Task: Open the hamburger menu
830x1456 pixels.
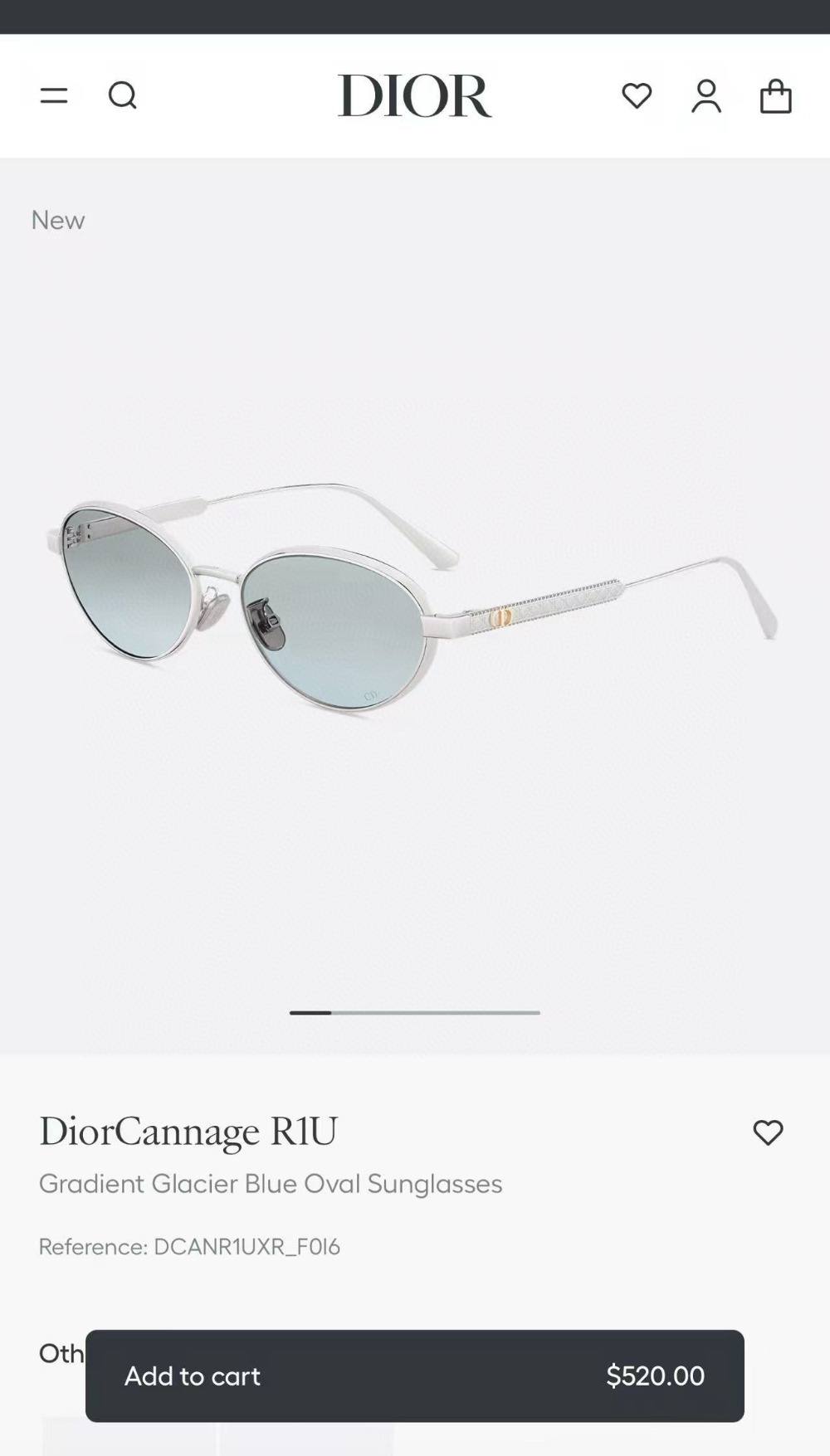Action: 54,95
